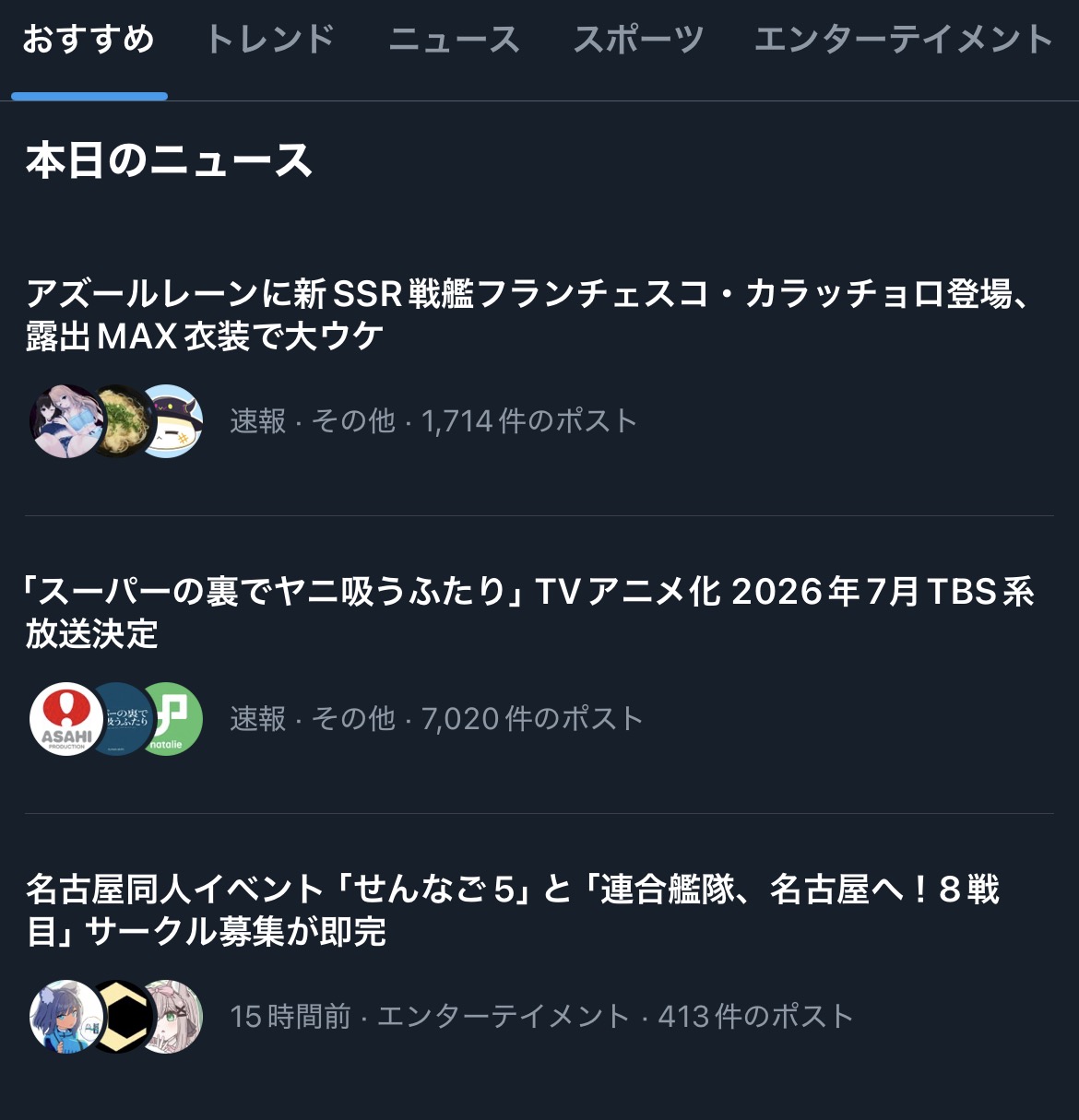The height and width of the screenshot is (1120, 1079).
Task: Open the 名古屋同人イベント せんなご5 story
Action: [513, 910]
